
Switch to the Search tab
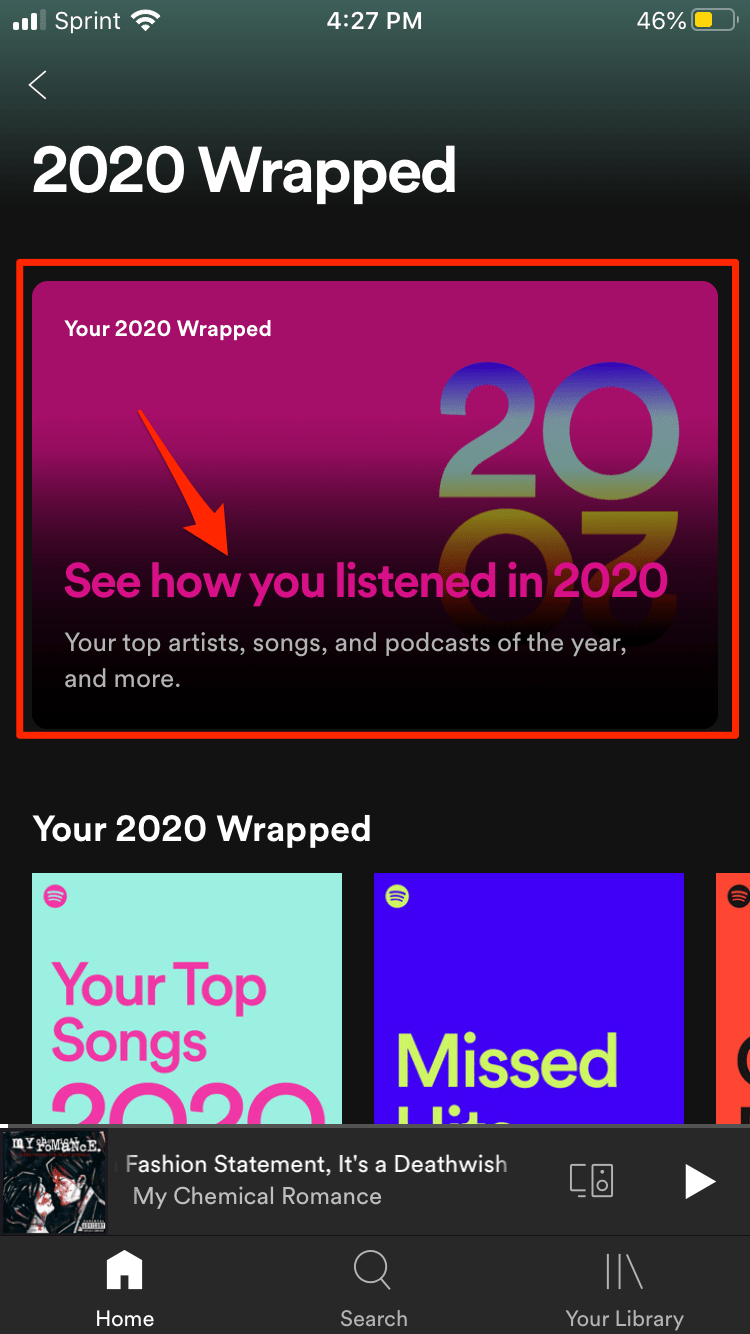373,1287
